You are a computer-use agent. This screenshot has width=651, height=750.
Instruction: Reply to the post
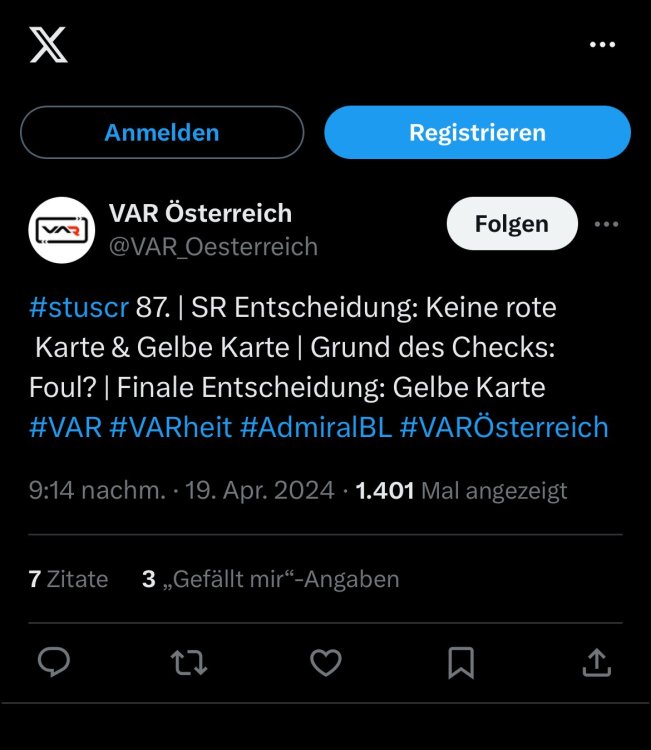point(54,662)
